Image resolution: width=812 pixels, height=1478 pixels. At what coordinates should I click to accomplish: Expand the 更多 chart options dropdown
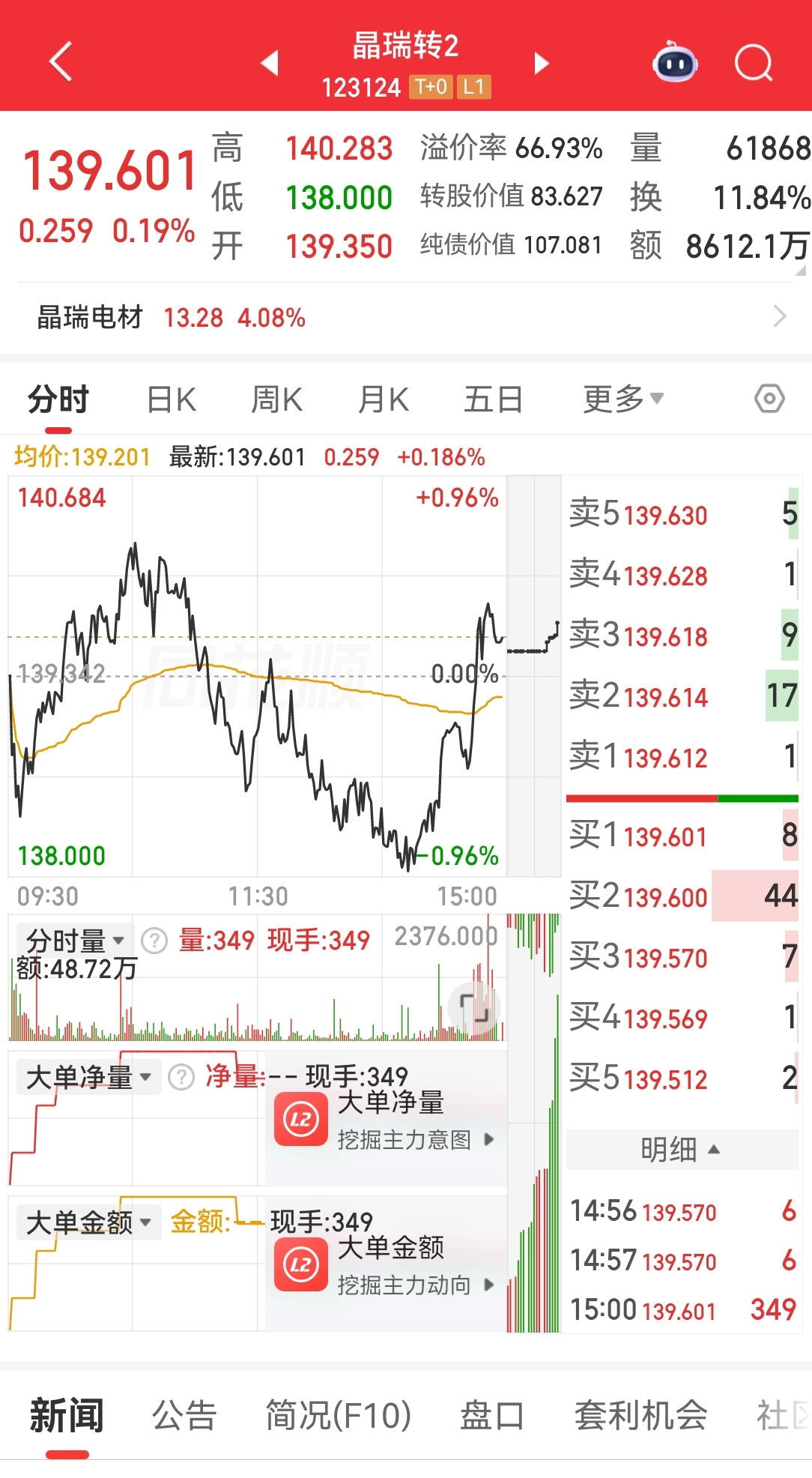pyautogui.click(x=623, y=399)
